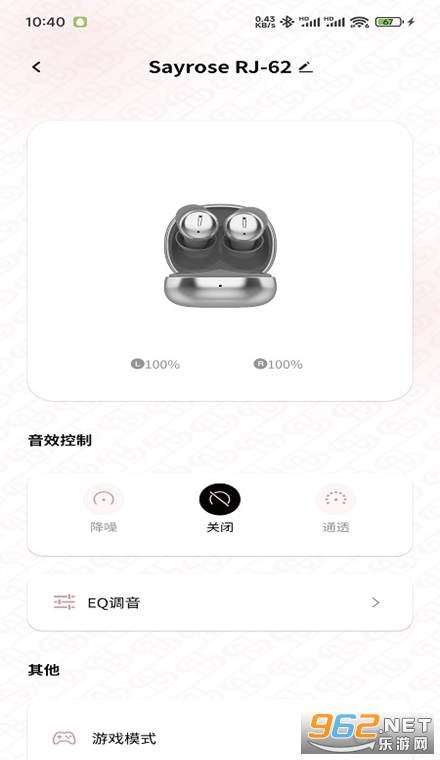Select the 关闭 off mode
The width and height of the screenshot is (440, 760).
point(220,509)
